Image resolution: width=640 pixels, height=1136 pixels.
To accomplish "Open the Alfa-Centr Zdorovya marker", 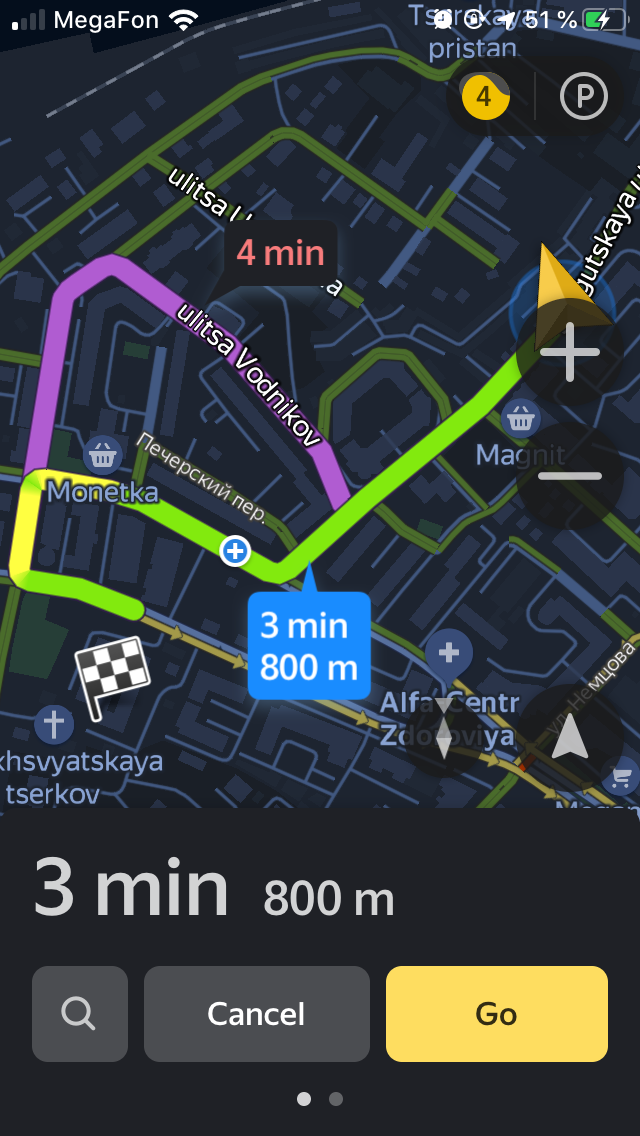I will coord(449,653).
